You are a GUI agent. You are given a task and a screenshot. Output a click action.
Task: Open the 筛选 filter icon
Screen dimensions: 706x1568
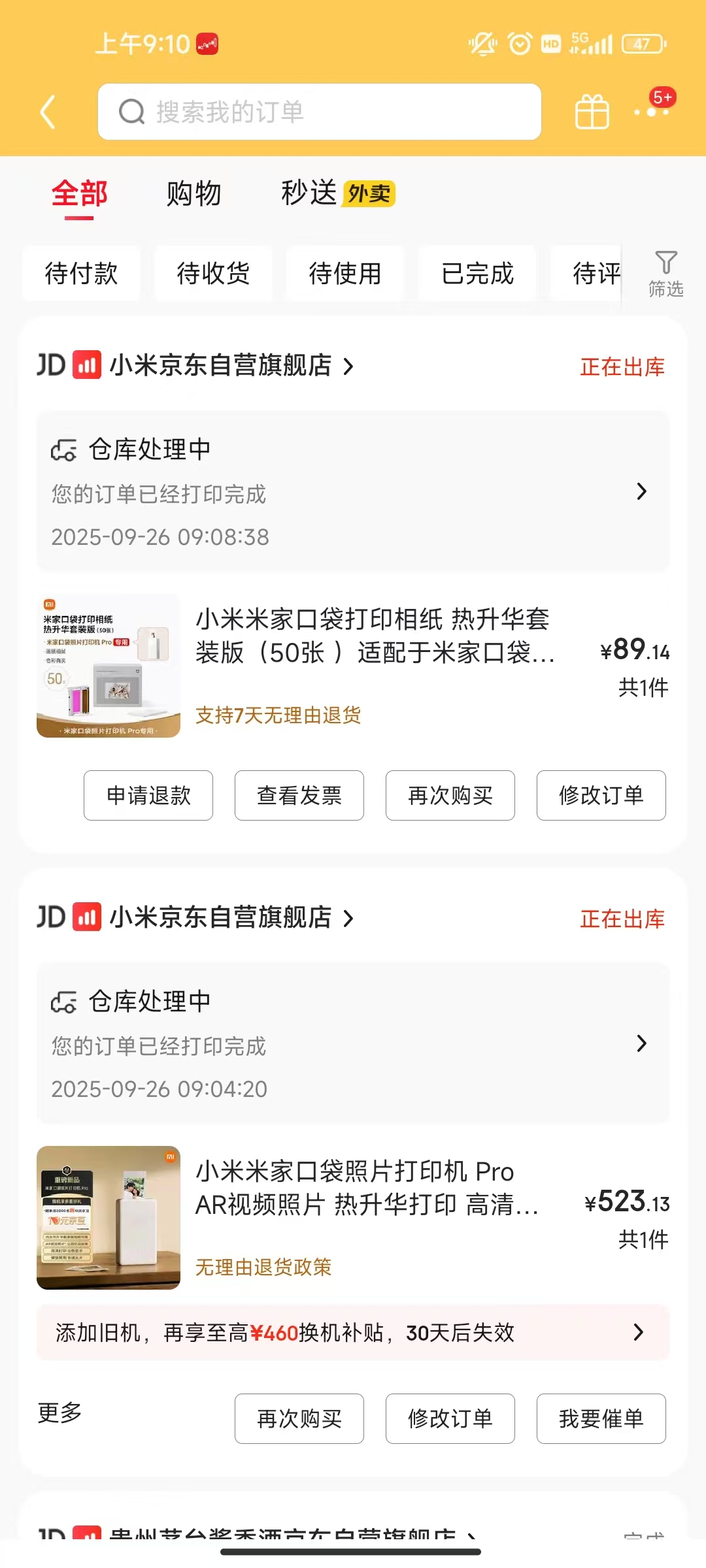coord(665,273)
